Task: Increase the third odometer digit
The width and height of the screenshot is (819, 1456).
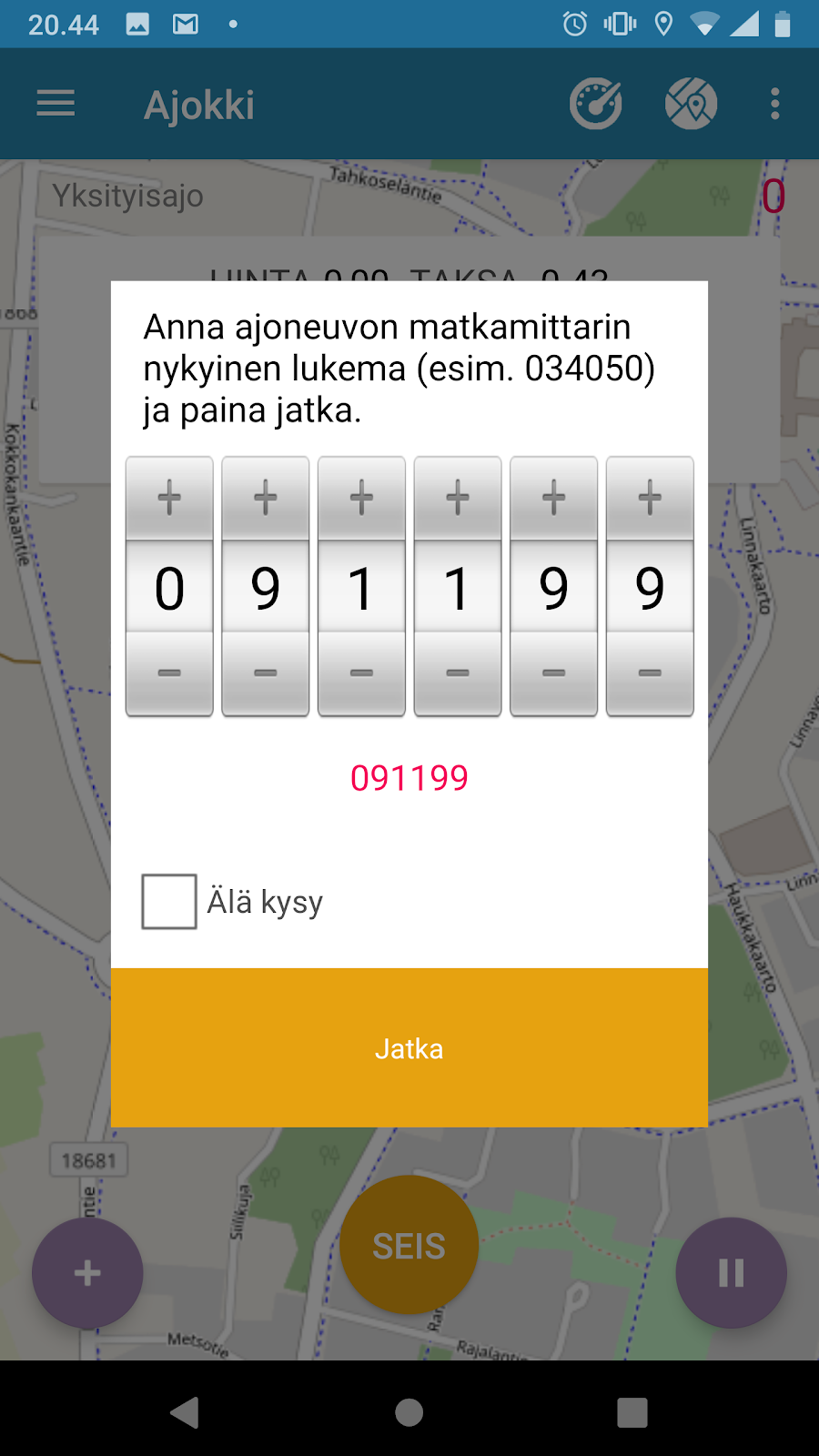Action: (361, 499)
